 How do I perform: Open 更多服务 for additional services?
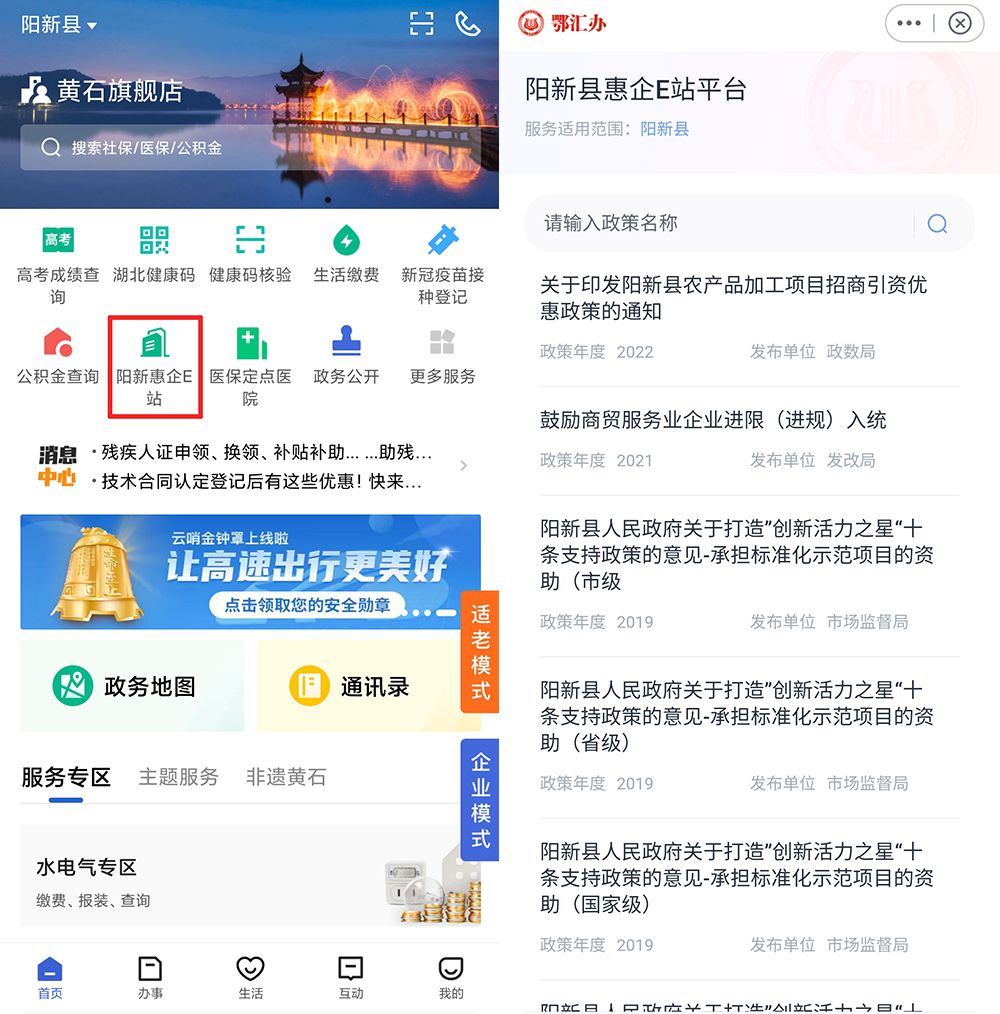coord(441,352)
